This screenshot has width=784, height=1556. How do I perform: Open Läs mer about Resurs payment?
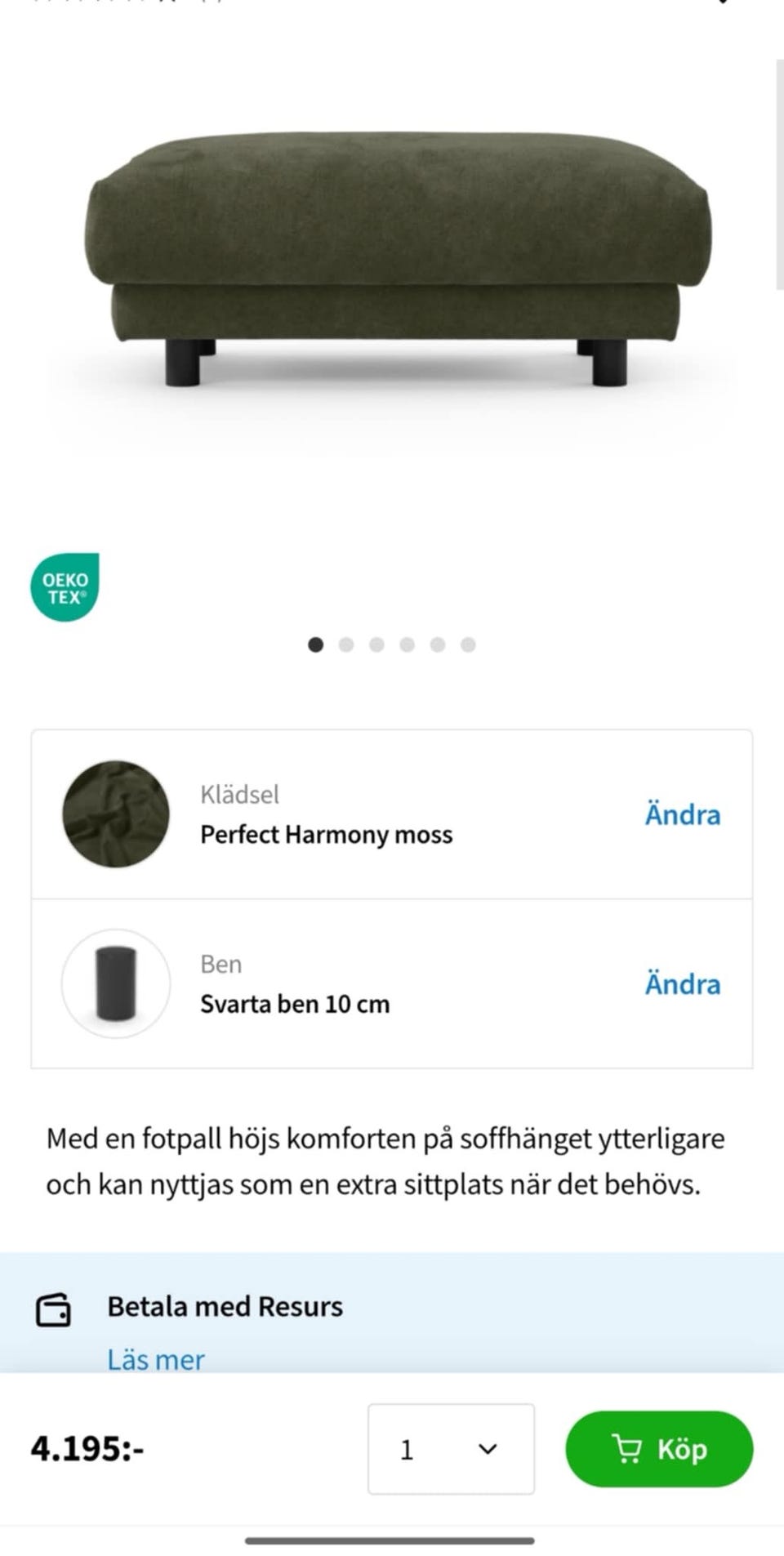[155, 1359]
